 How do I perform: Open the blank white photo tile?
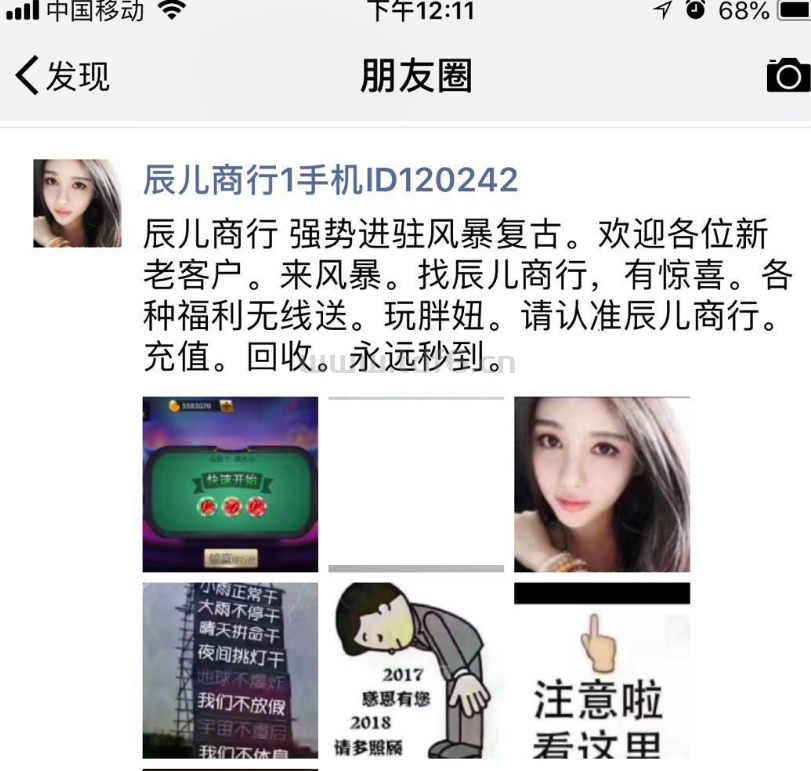pos(416,484)
